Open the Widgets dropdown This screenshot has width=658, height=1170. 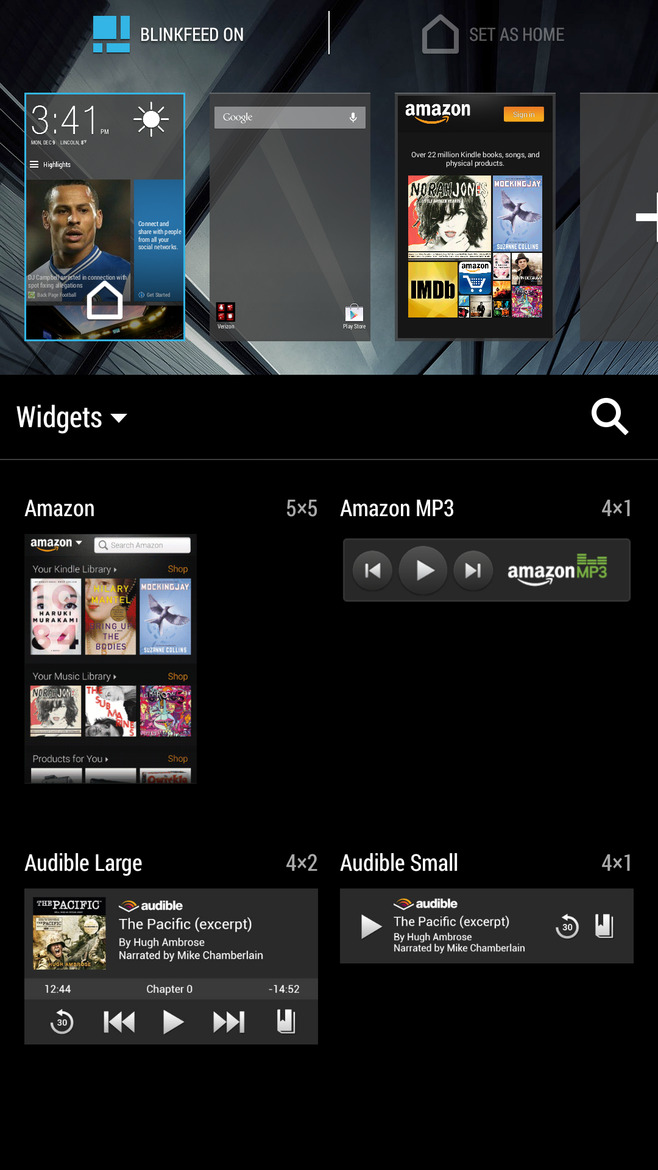(x=72, y=417)
